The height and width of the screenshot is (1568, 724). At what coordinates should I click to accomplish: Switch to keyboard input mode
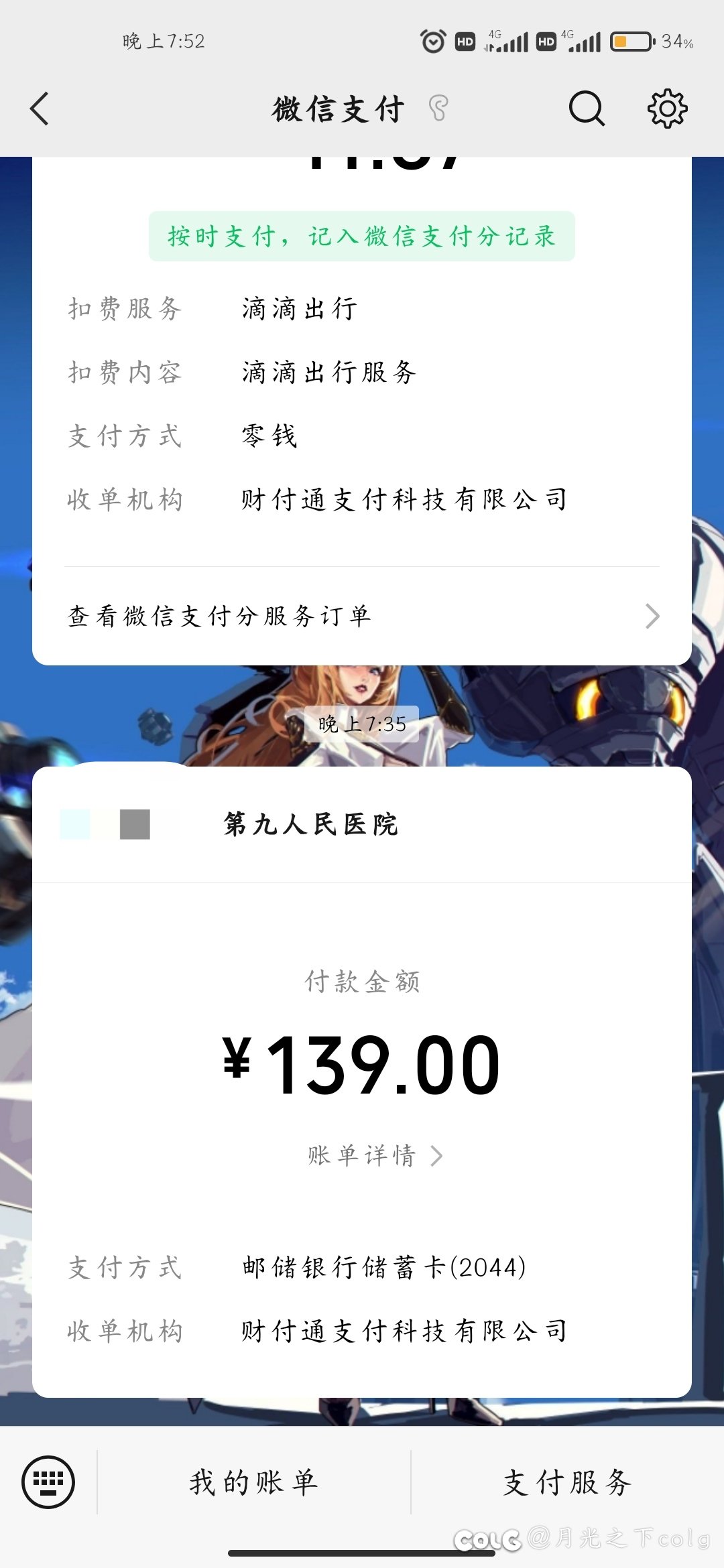[x=48, y=1482]
